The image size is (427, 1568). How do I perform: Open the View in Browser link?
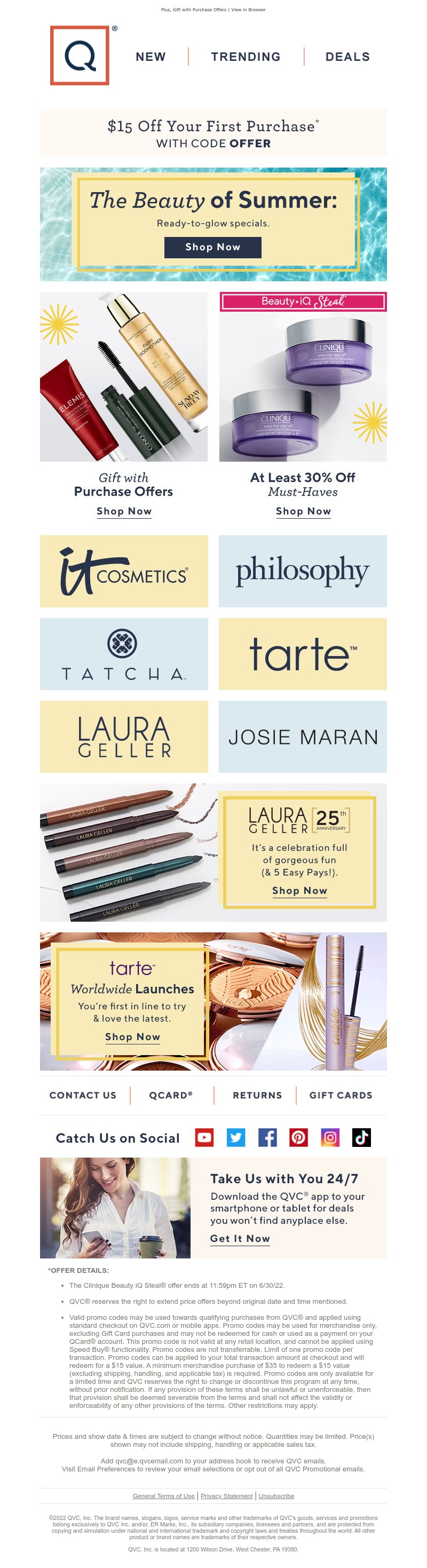(x=248, y=10)
